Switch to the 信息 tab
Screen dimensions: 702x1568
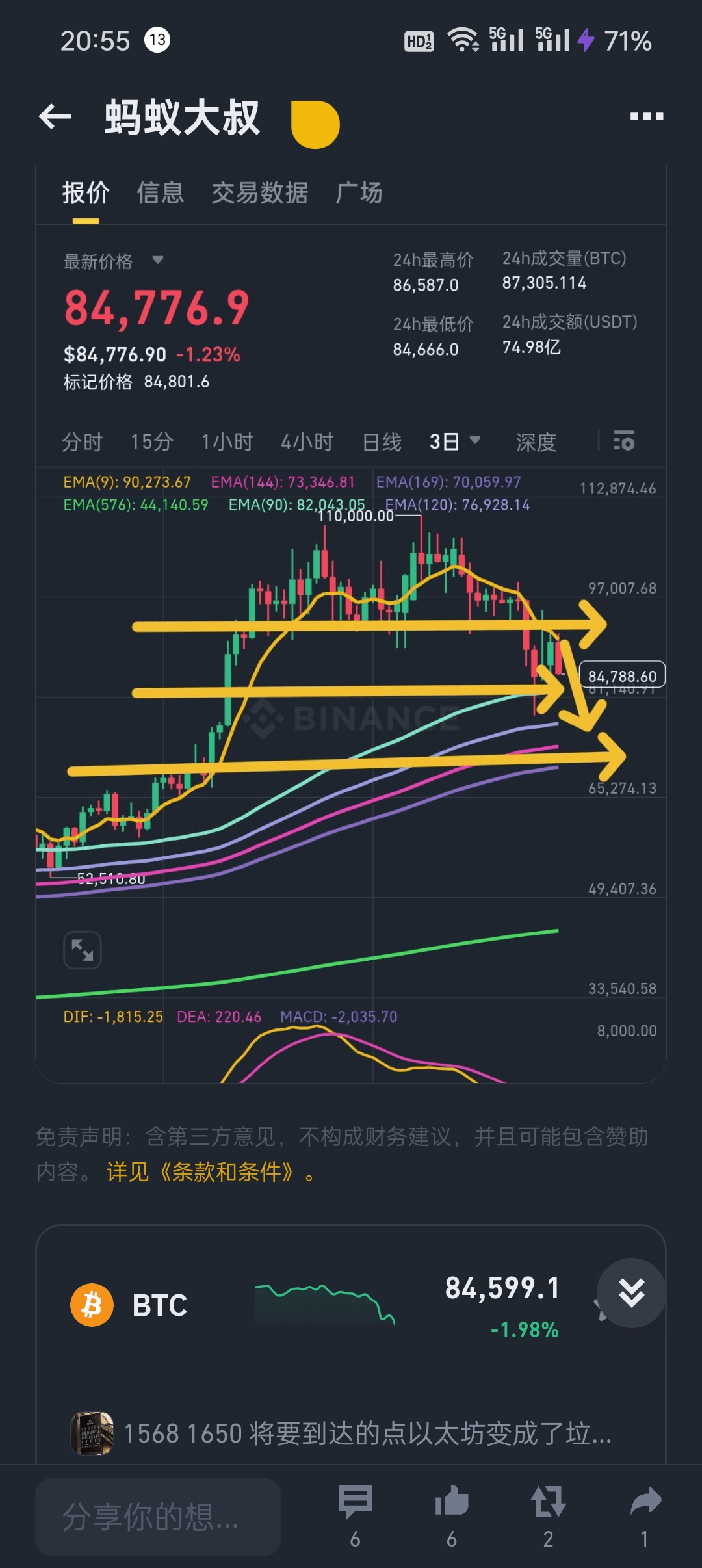tap(161, 193)
